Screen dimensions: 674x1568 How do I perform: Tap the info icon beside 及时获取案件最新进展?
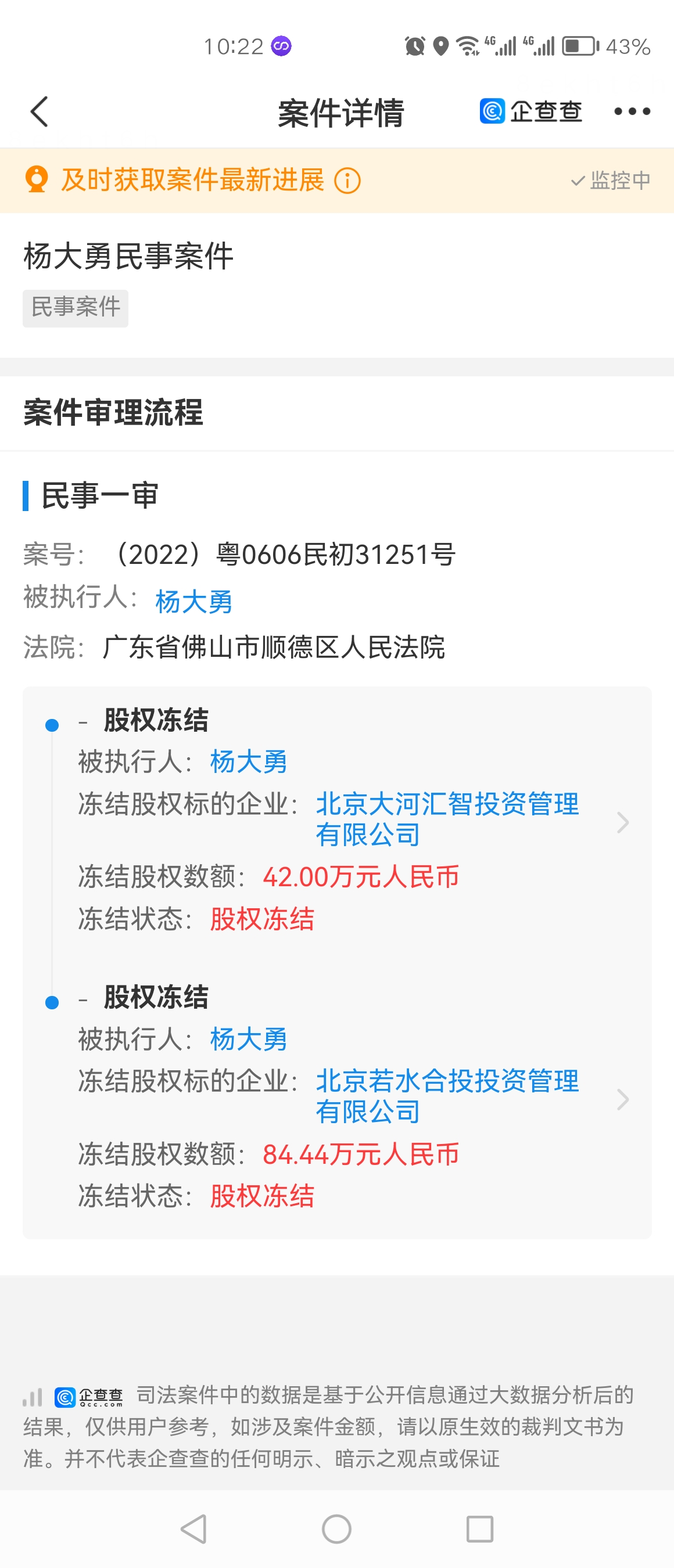coord(347,181)
